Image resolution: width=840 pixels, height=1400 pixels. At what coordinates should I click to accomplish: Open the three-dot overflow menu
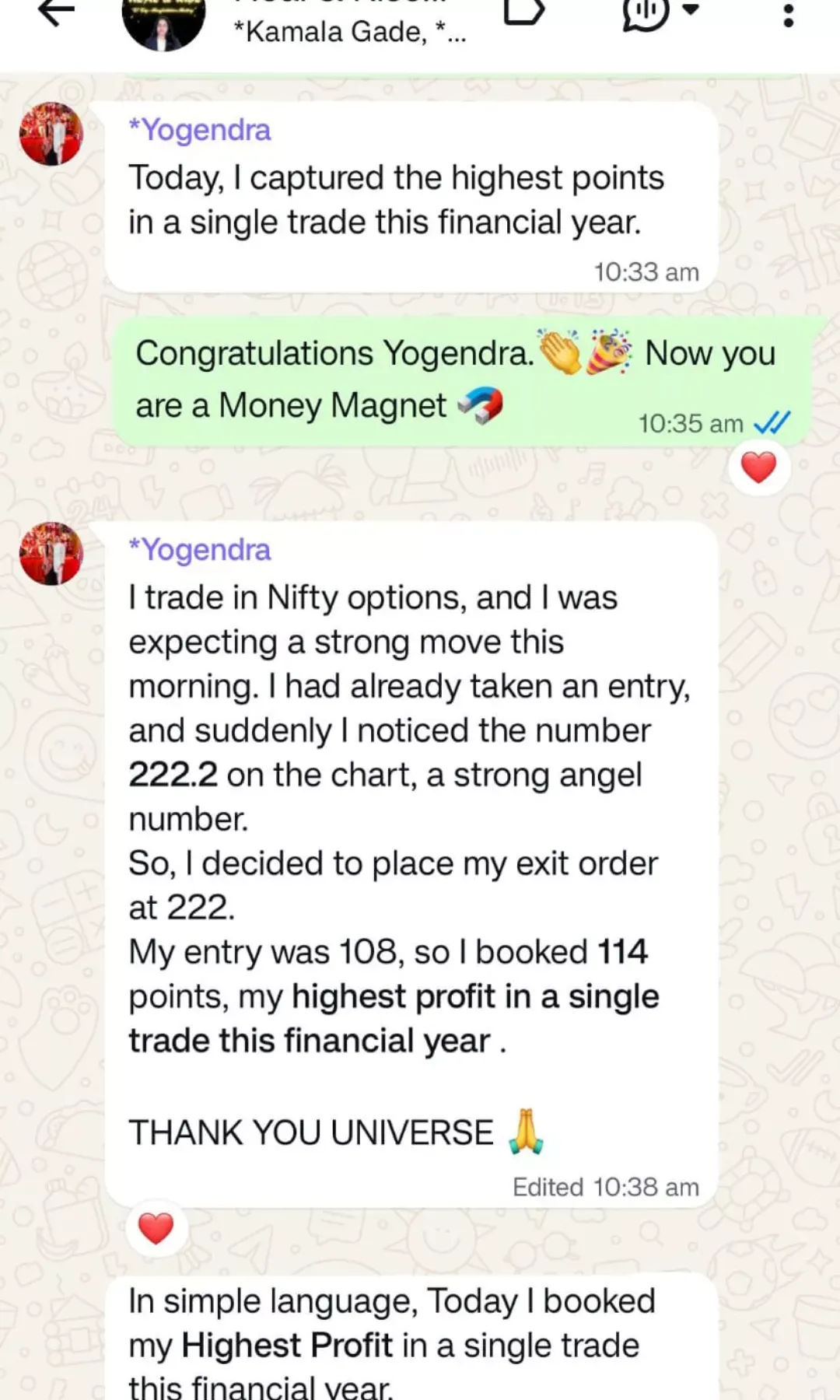(788, 14)
